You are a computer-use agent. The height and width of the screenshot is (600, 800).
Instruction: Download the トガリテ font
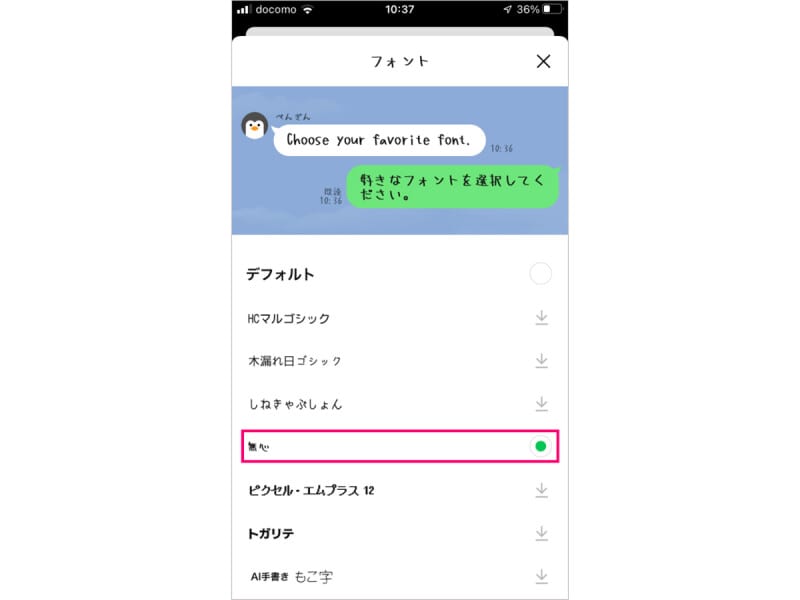(541, 533)
